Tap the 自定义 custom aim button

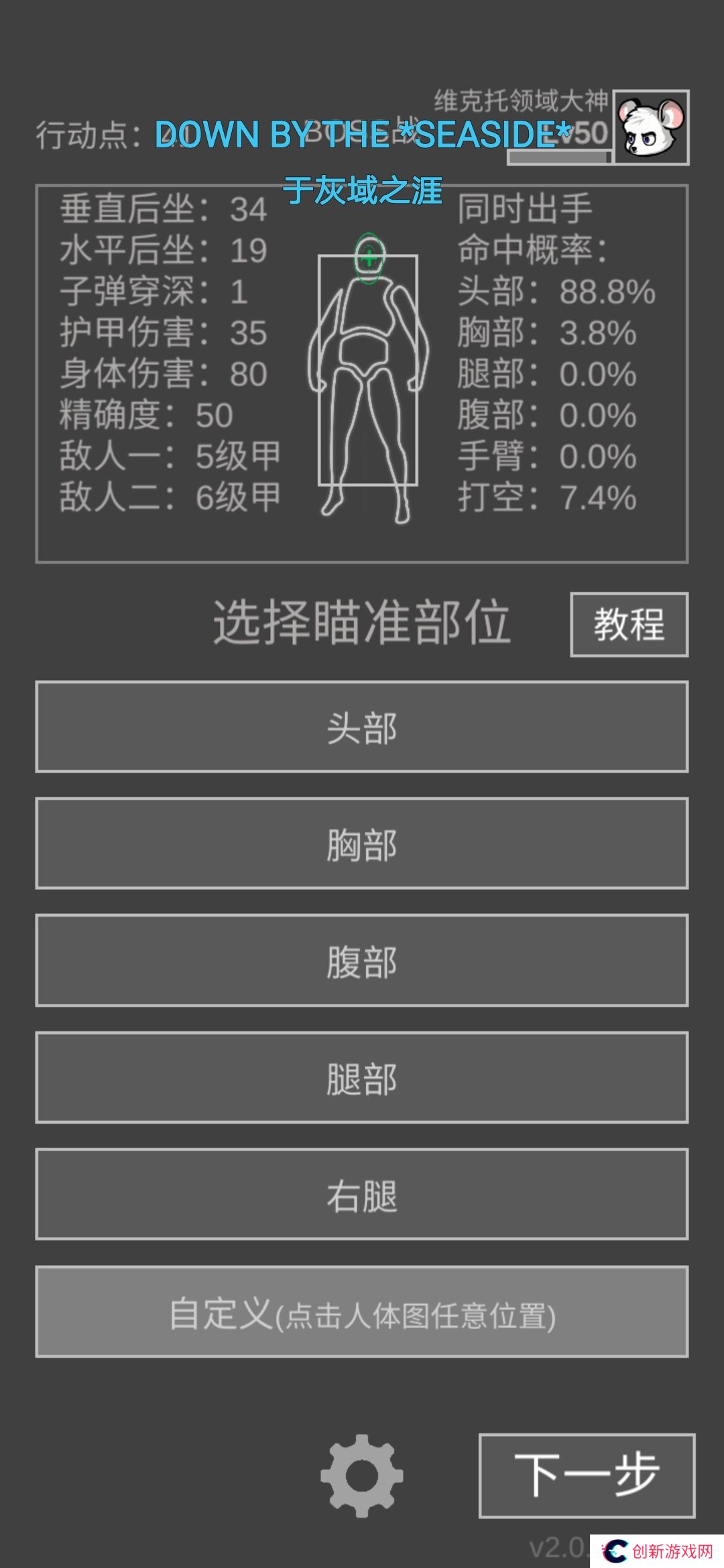point(362,1312)
